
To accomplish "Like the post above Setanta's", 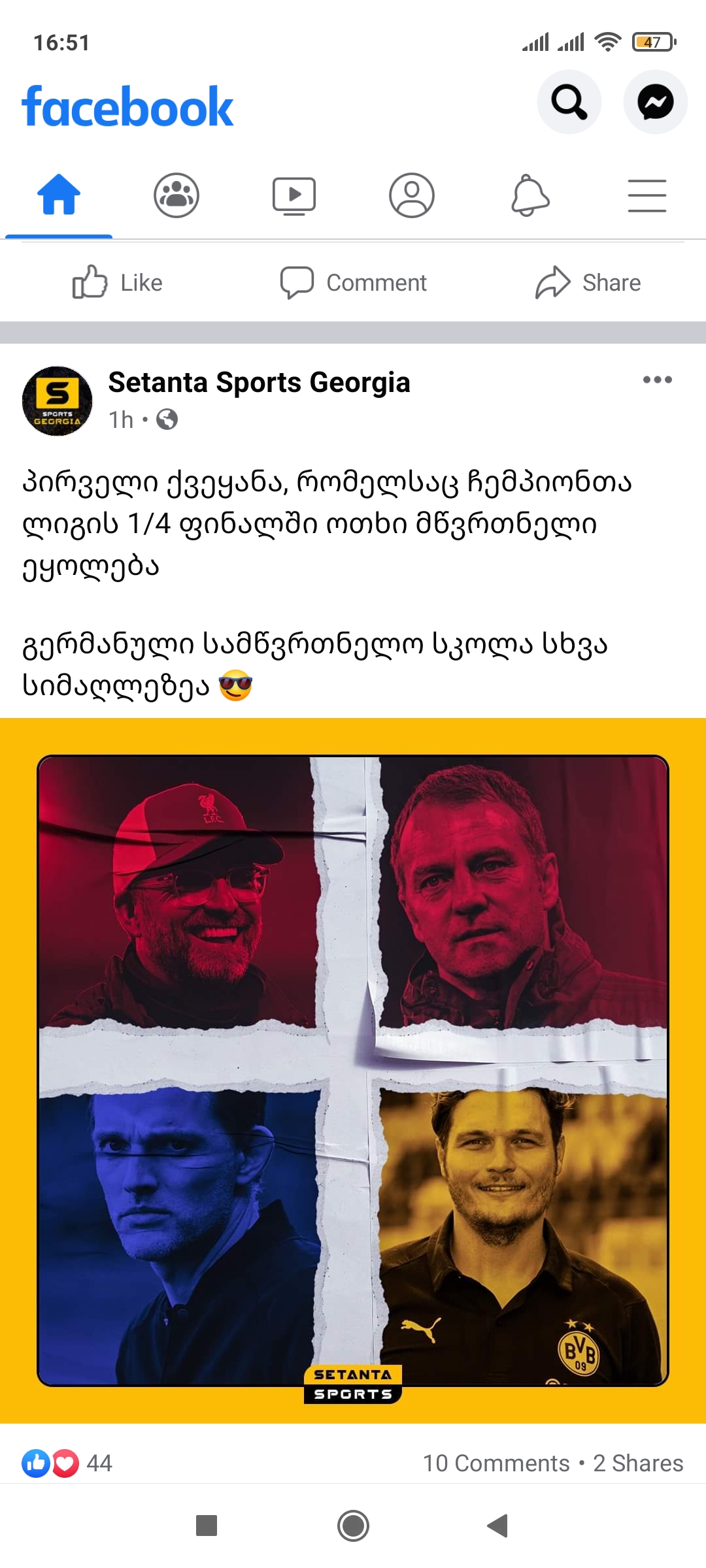I will [x=118, y=282].
